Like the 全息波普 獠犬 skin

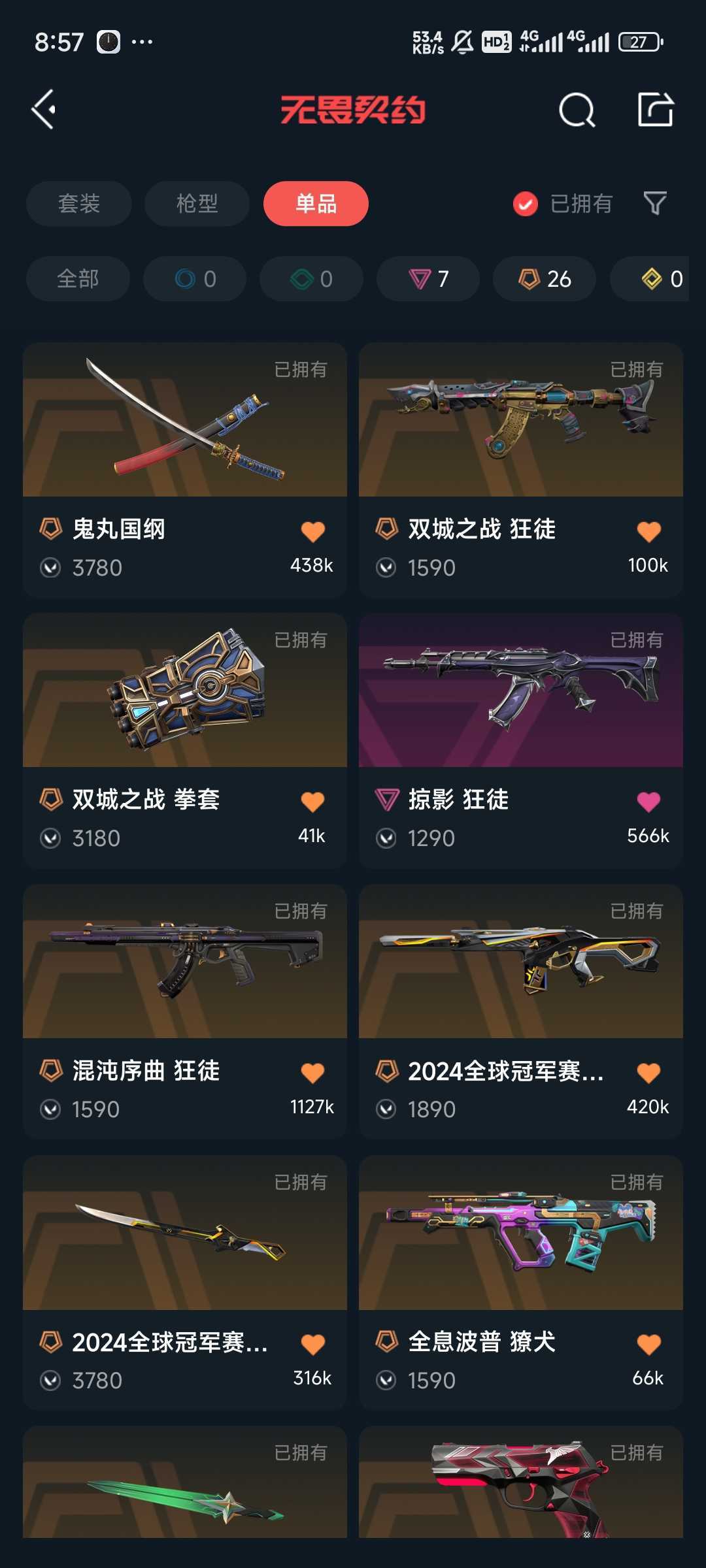click(x=648, y=1344)
